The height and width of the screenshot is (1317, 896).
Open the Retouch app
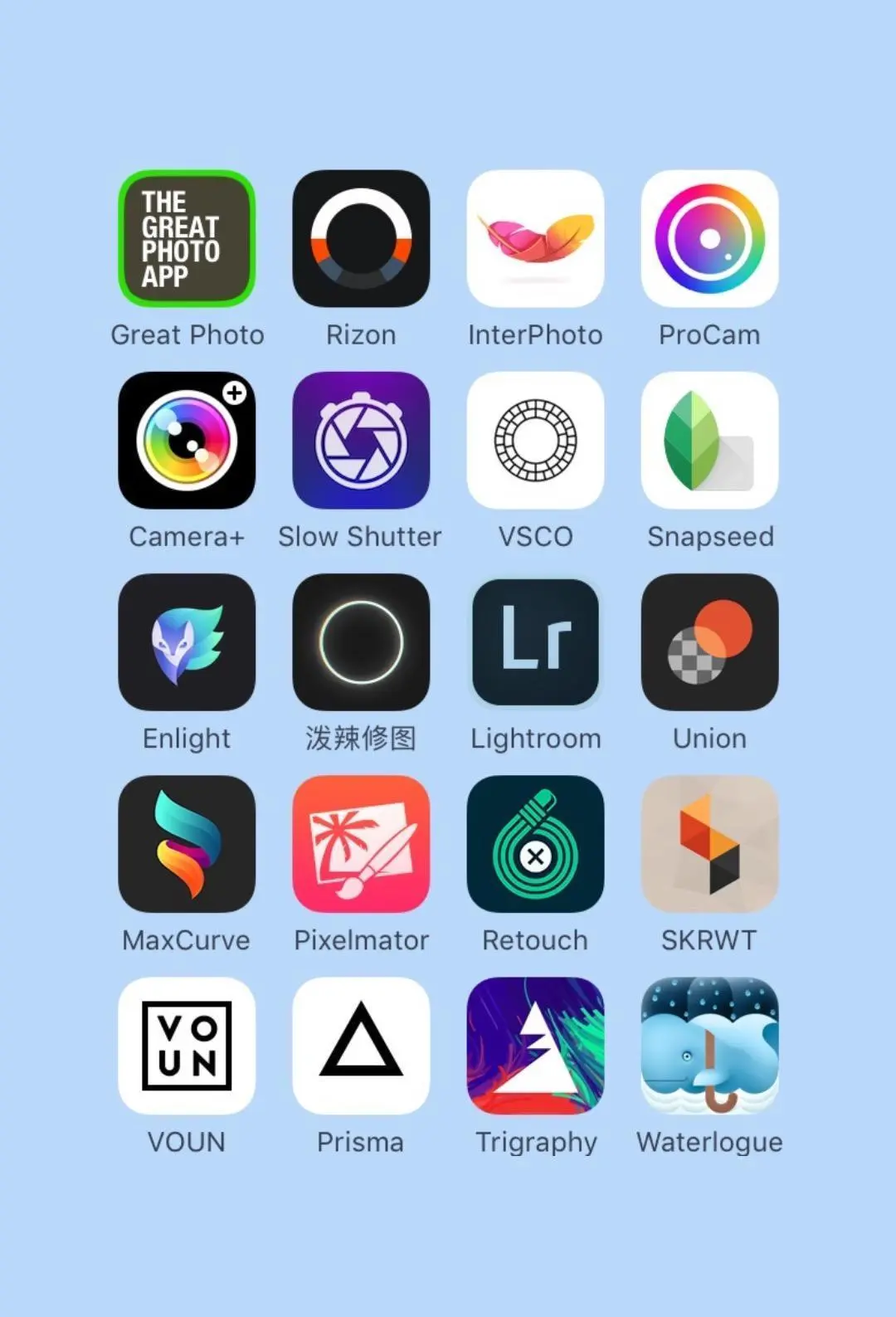[535, 844]
